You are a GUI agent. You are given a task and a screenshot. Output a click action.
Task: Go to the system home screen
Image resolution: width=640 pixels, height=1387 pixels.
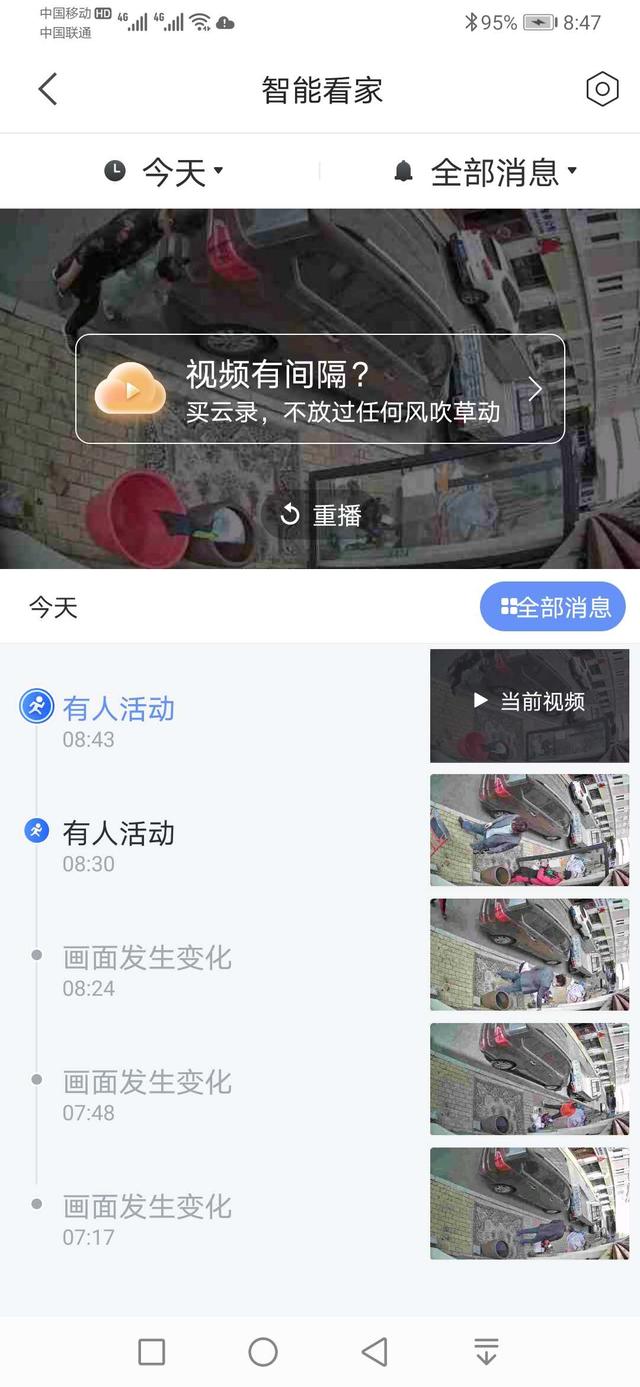point(263,1352)
